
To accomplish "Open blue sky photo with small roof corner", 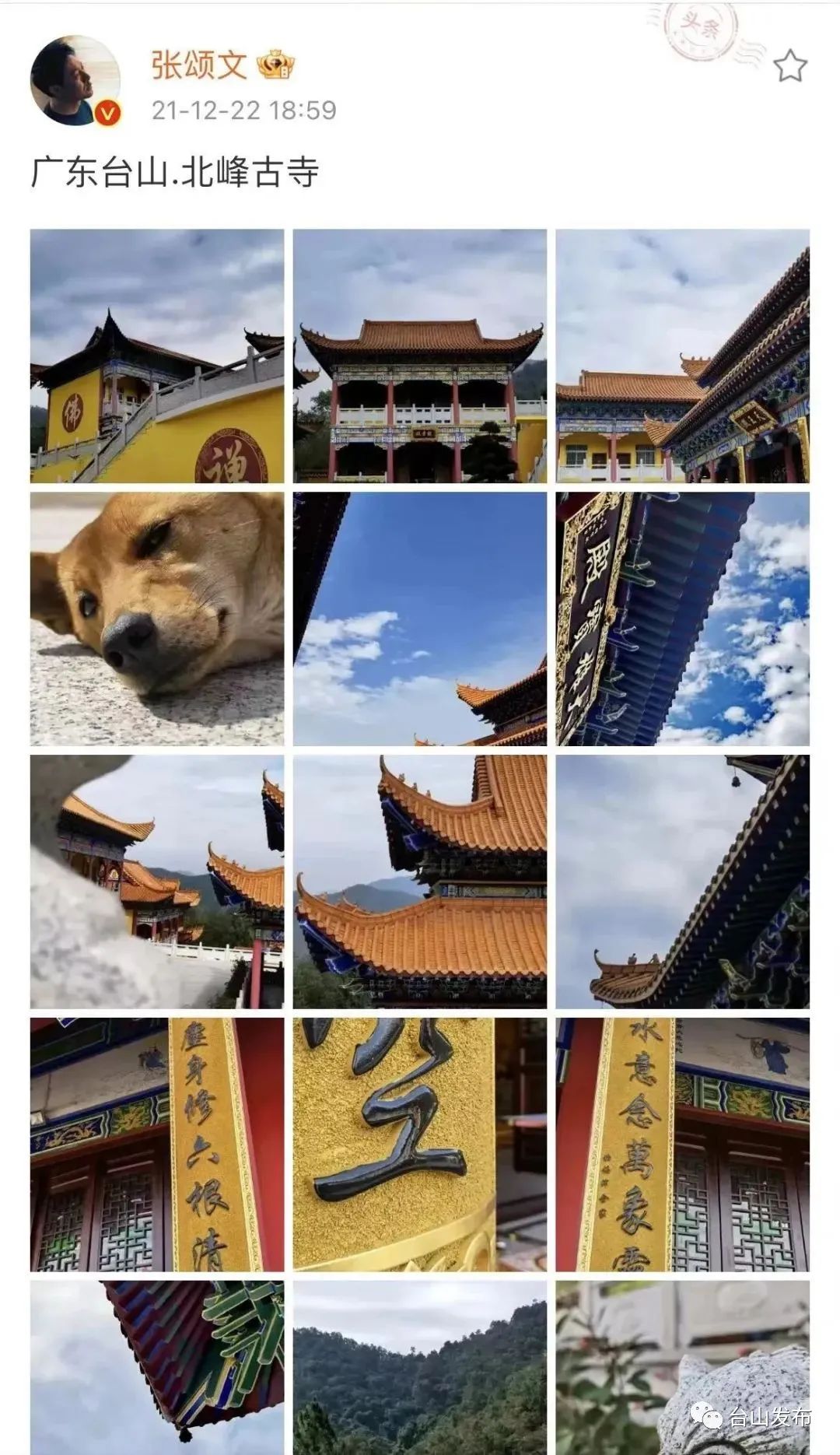I will 420,619.
